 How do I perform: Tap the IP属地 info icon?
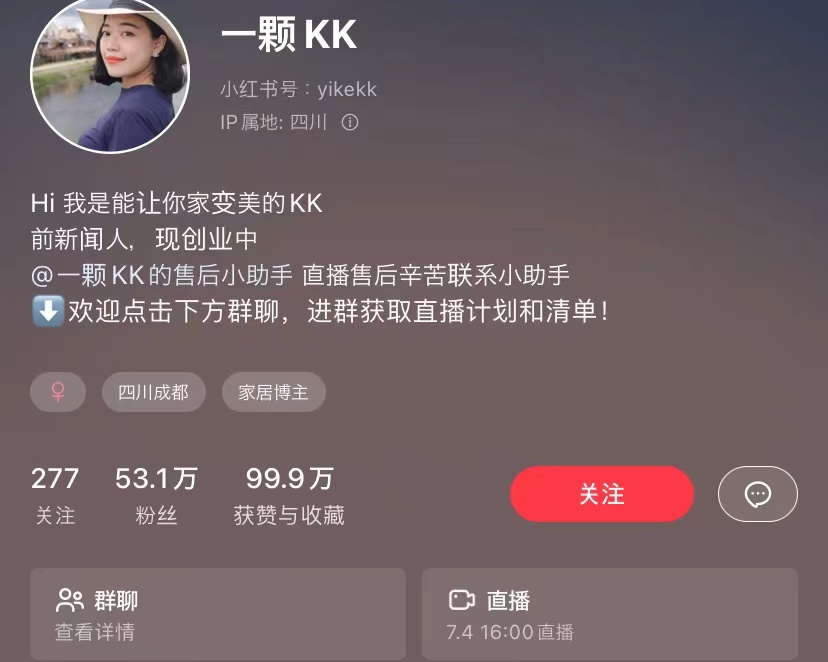350,123
